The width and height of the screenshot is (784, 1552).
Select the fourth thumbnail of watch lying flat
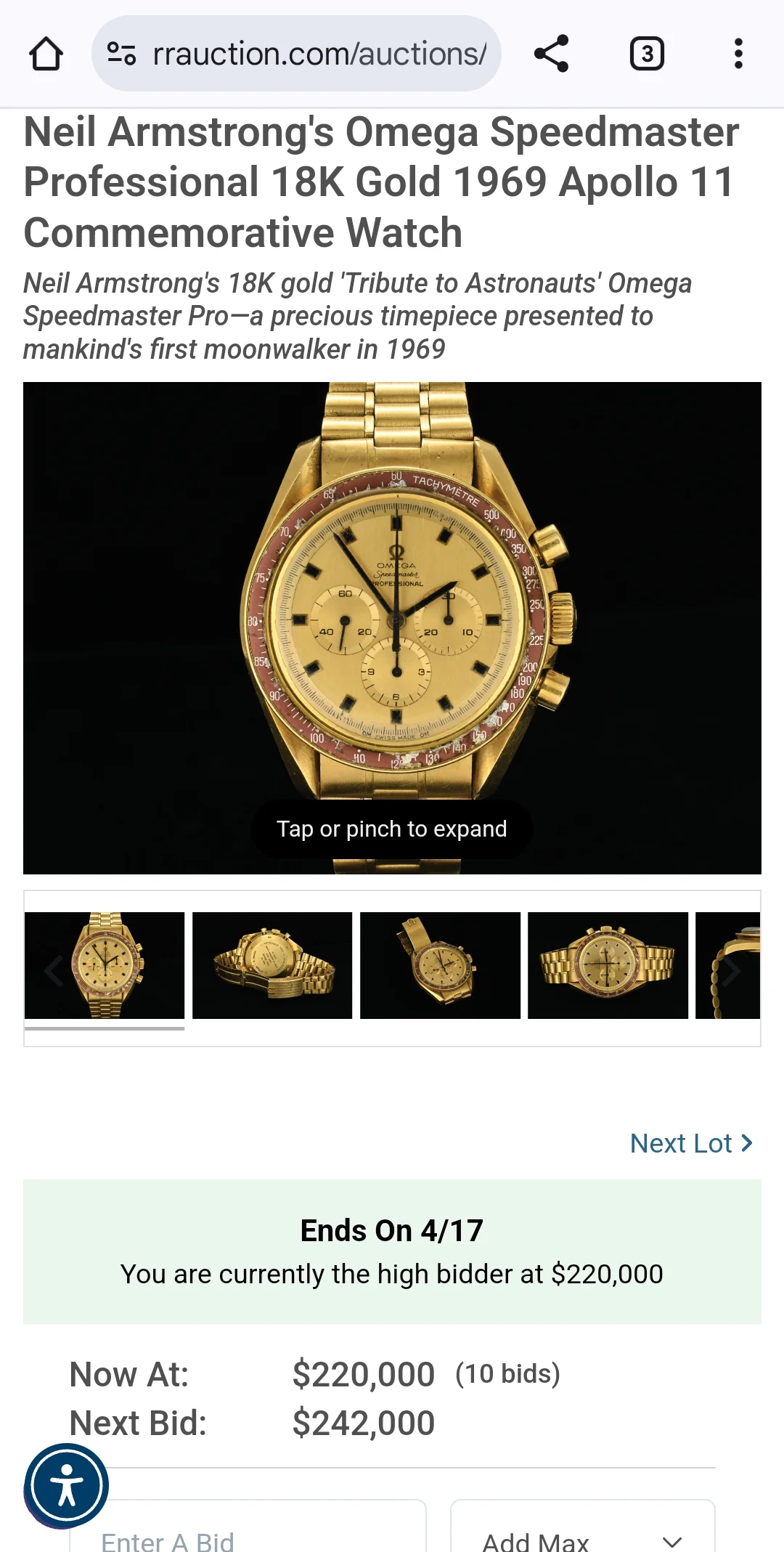(x=608, y=965)
